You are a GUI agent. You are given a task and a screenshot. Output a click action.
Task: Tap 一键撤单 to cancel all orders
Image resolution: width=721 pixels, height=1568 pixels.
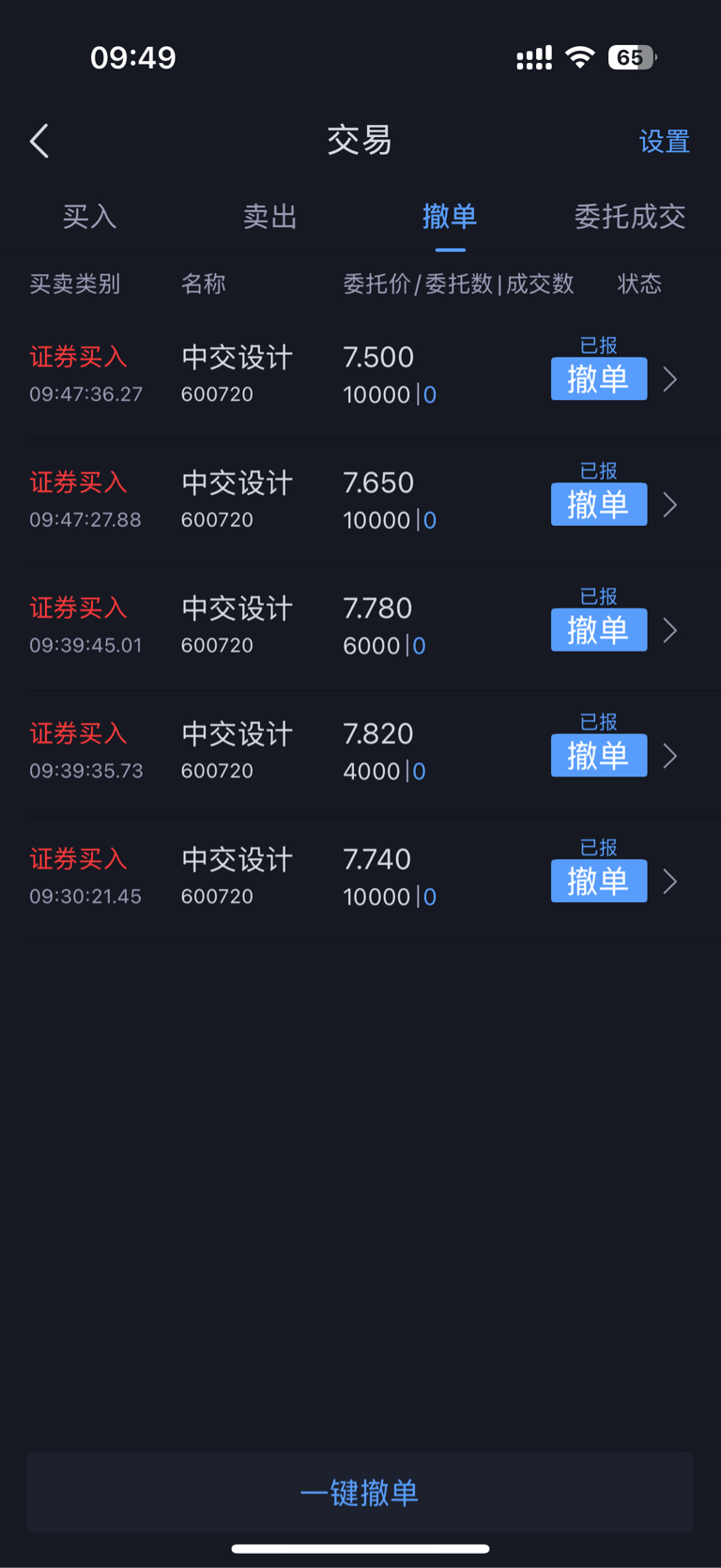point(360,1492)
